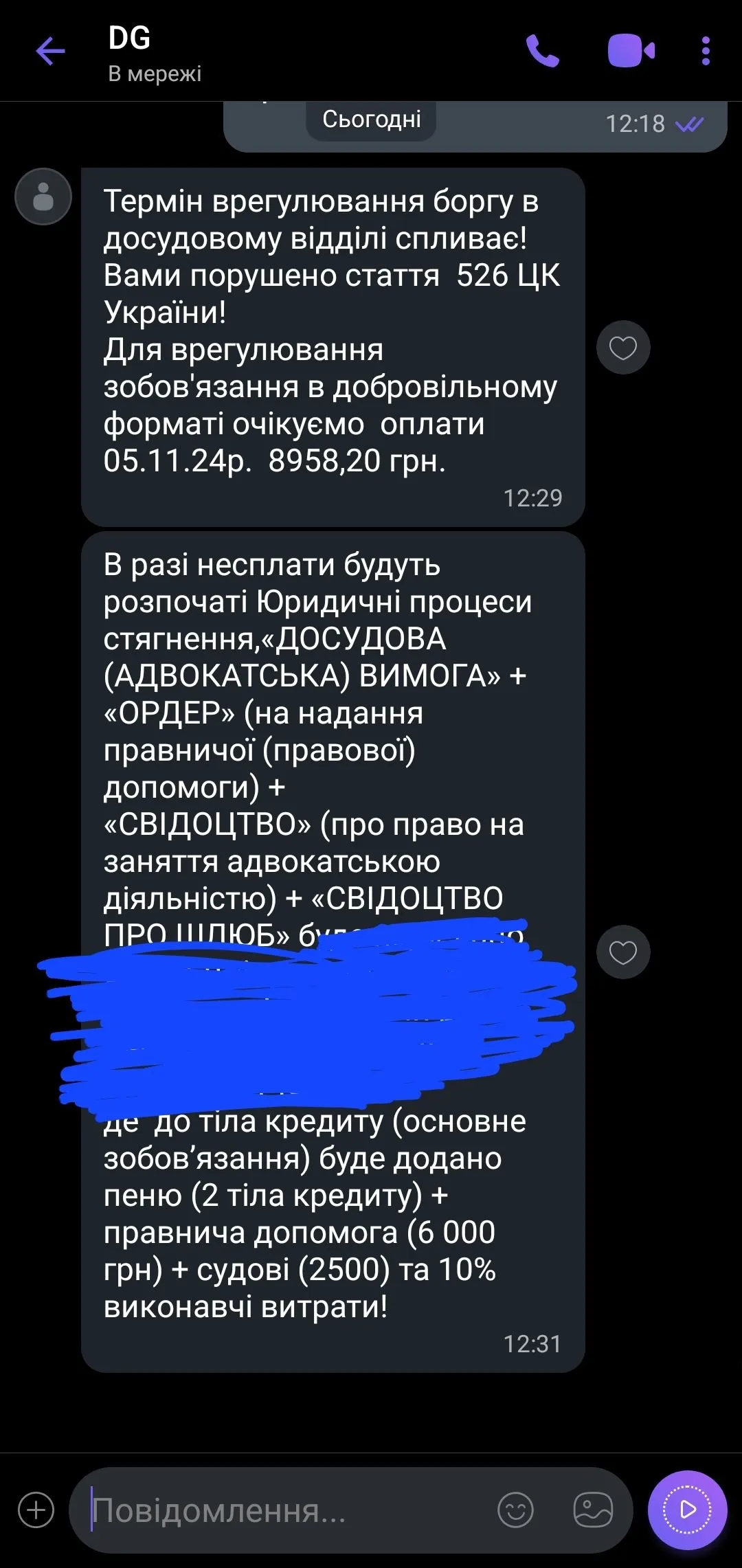Image resolution: width=742 pixels, height=1568 pixels.
Task: Open the sender's avatar profile
Action: coord(43,197)
